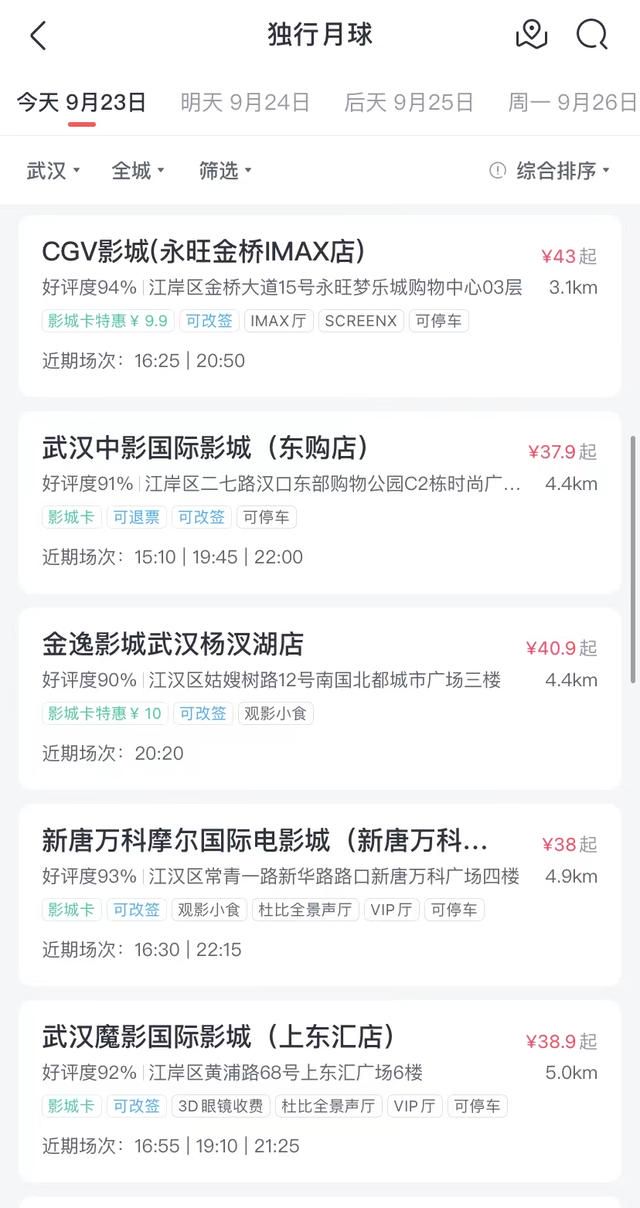Switch to the 明天 9月24日 tab
This screenshot has height=1208, width=640.
pyautogui.click(x=245, y=102)
